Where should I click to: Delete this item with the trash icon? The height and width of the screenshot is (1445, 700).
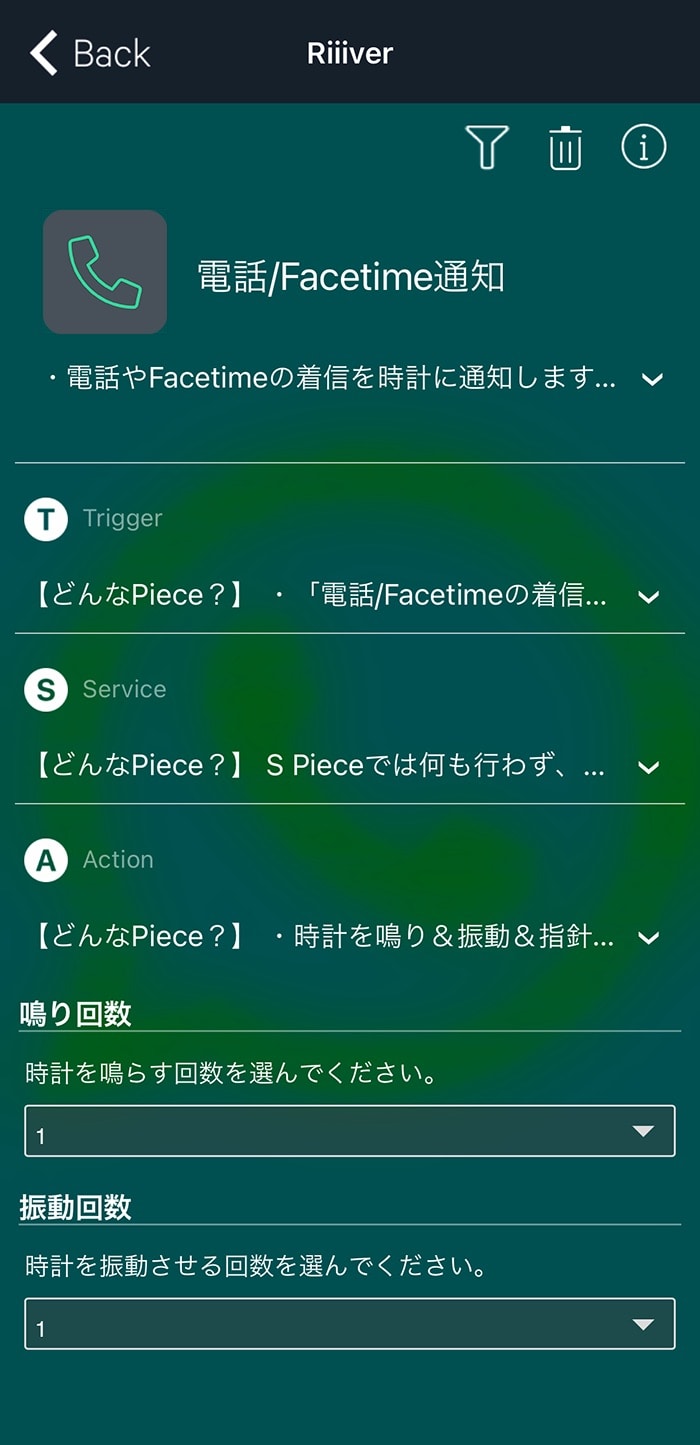(x=565, y=148)
